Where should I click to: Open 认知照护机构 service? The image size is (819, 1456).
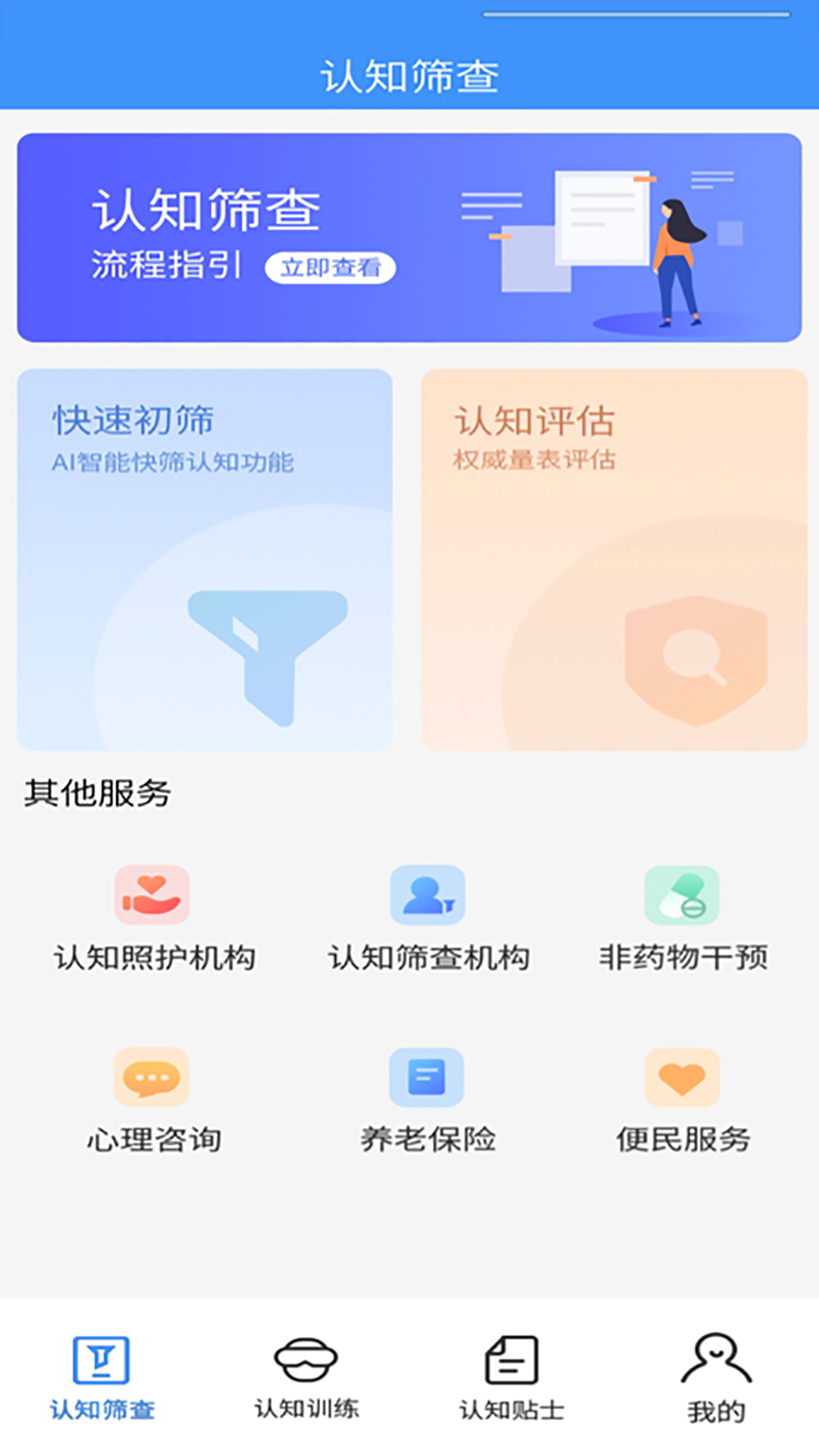tap(152, 918)
